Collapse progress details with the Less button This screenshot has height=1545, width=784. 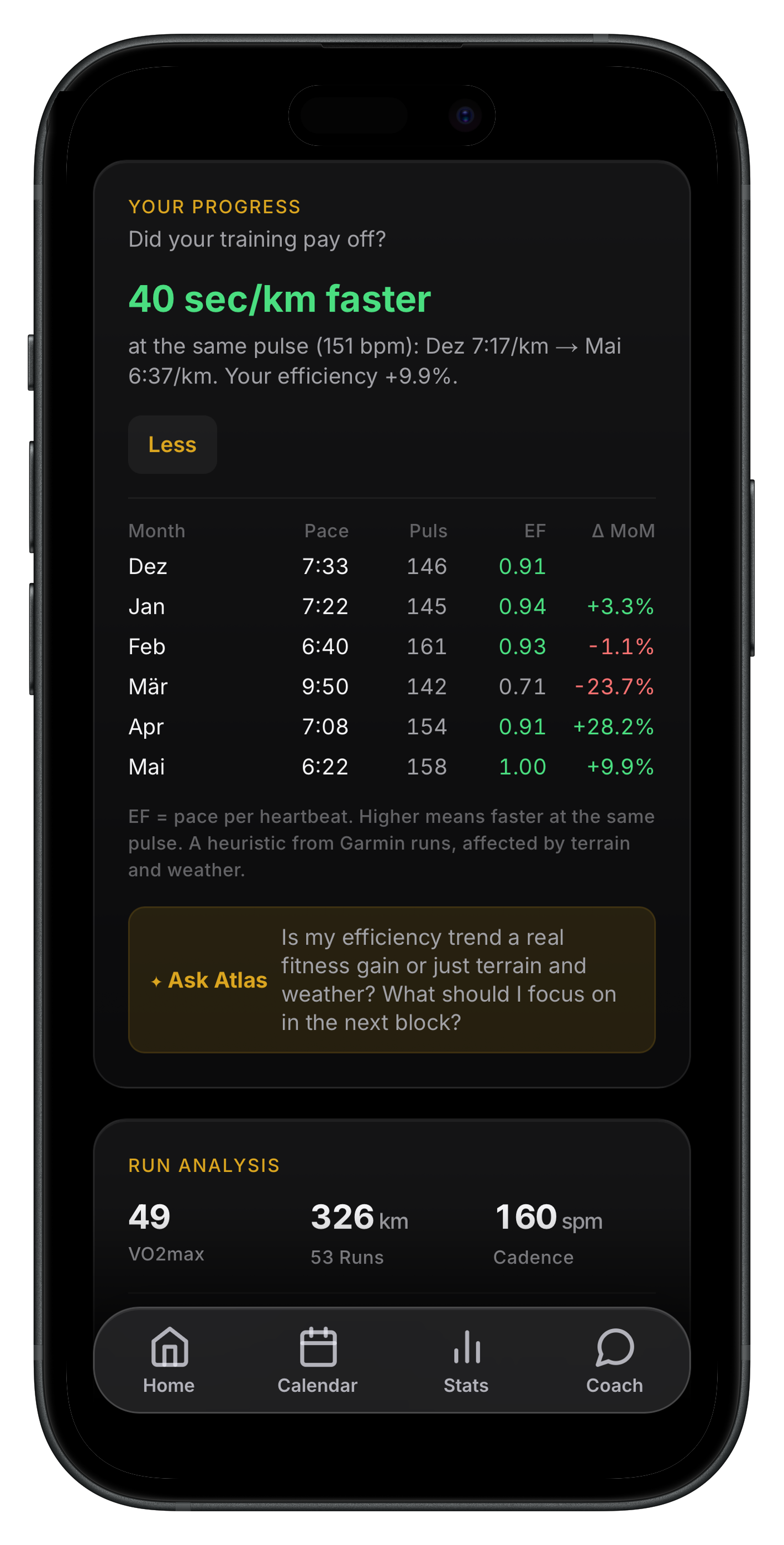click(172, 444)
